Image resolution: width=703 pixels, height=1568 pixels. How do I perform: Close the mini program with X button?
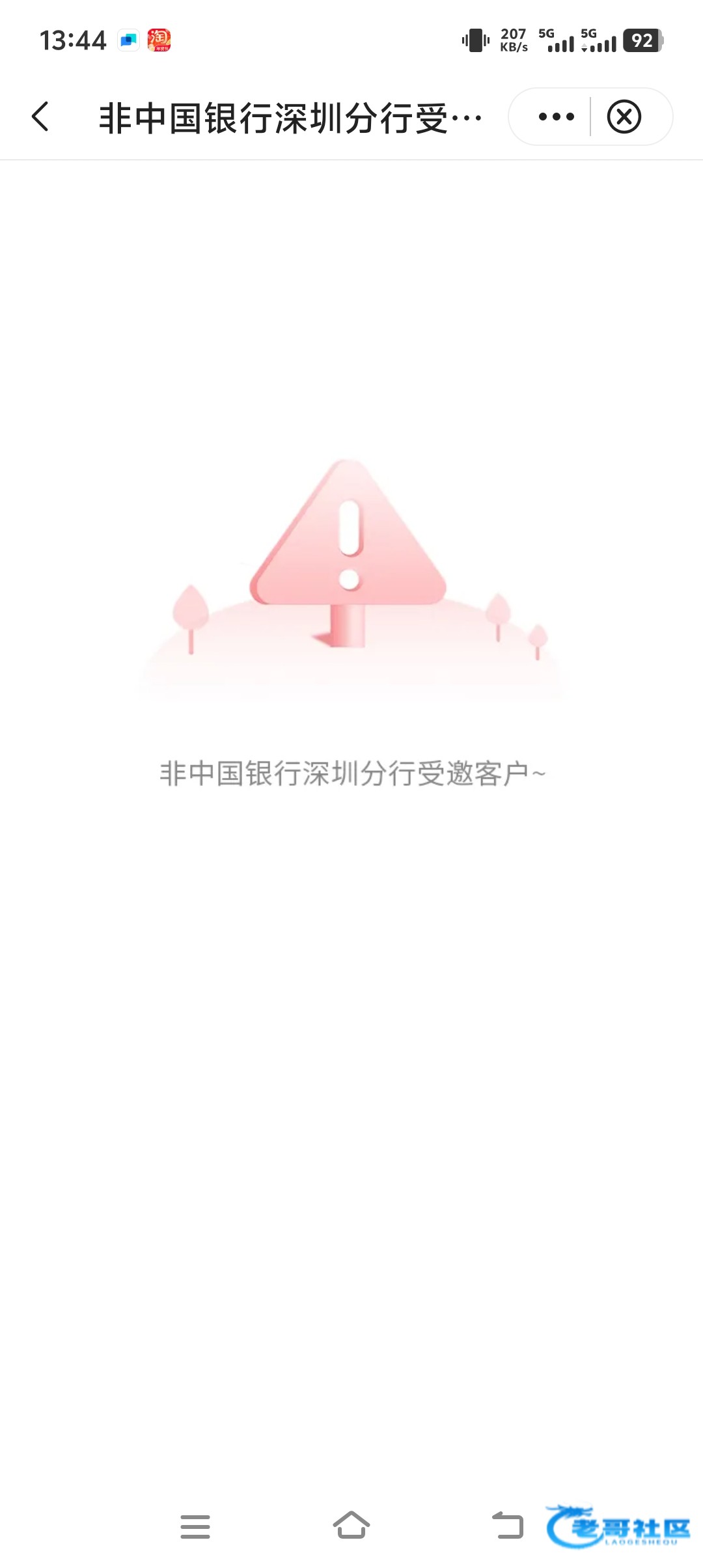pyautogui.click(x=624, y=117)
